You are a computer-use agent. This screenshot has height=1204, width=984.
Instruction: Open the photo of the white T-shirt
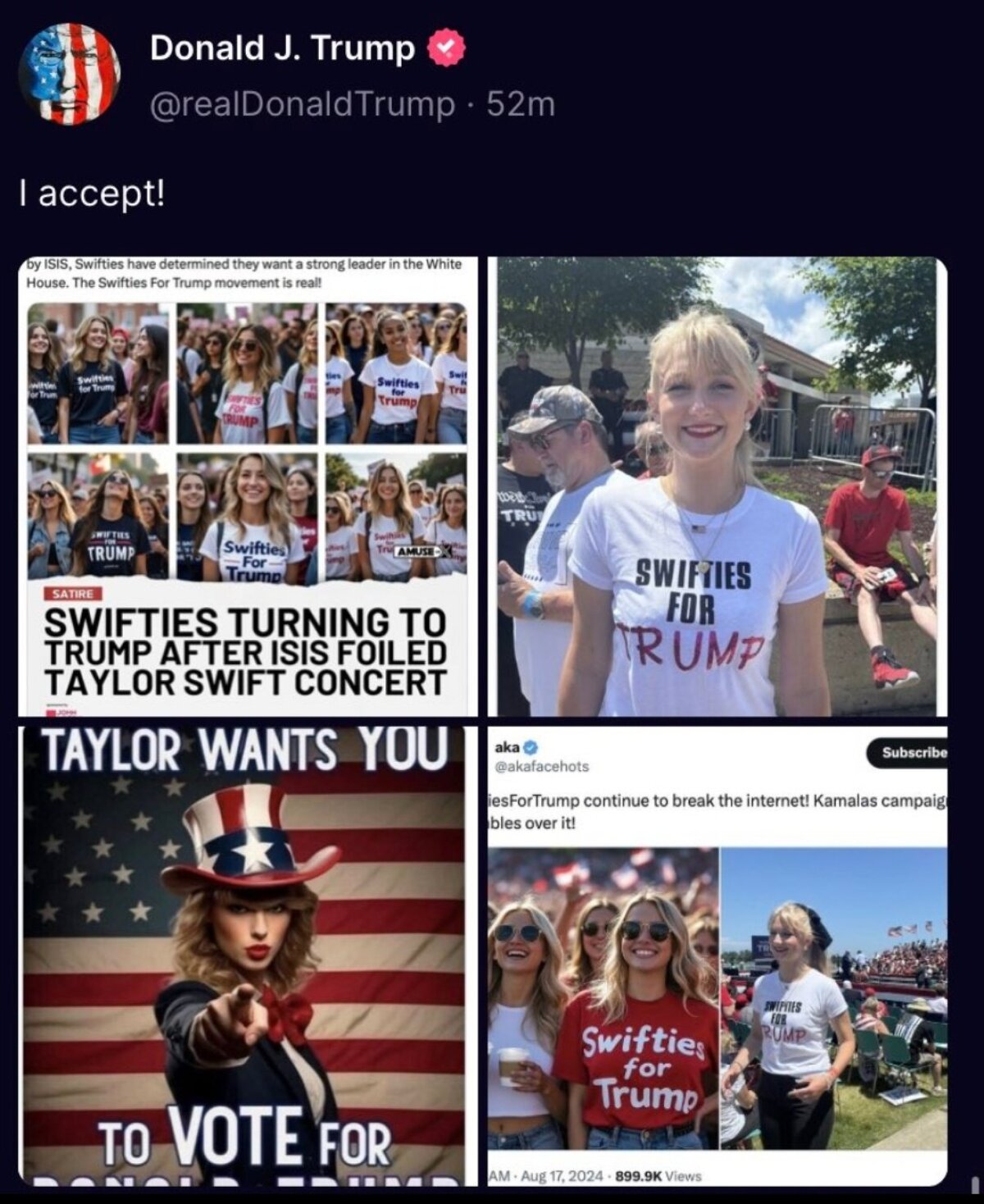[717, 486]
